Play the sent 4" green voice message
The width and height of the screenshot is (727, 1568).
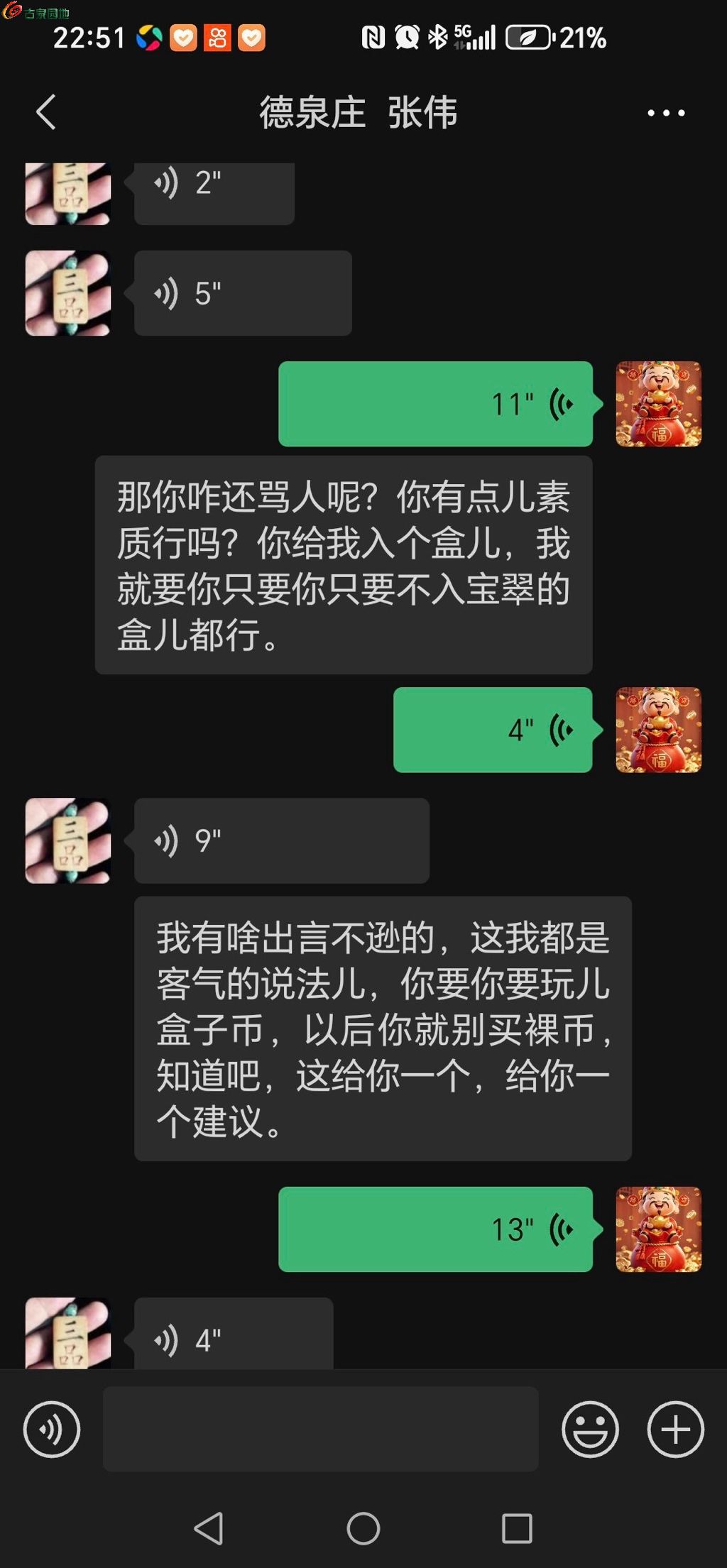(x=493, y=730)
